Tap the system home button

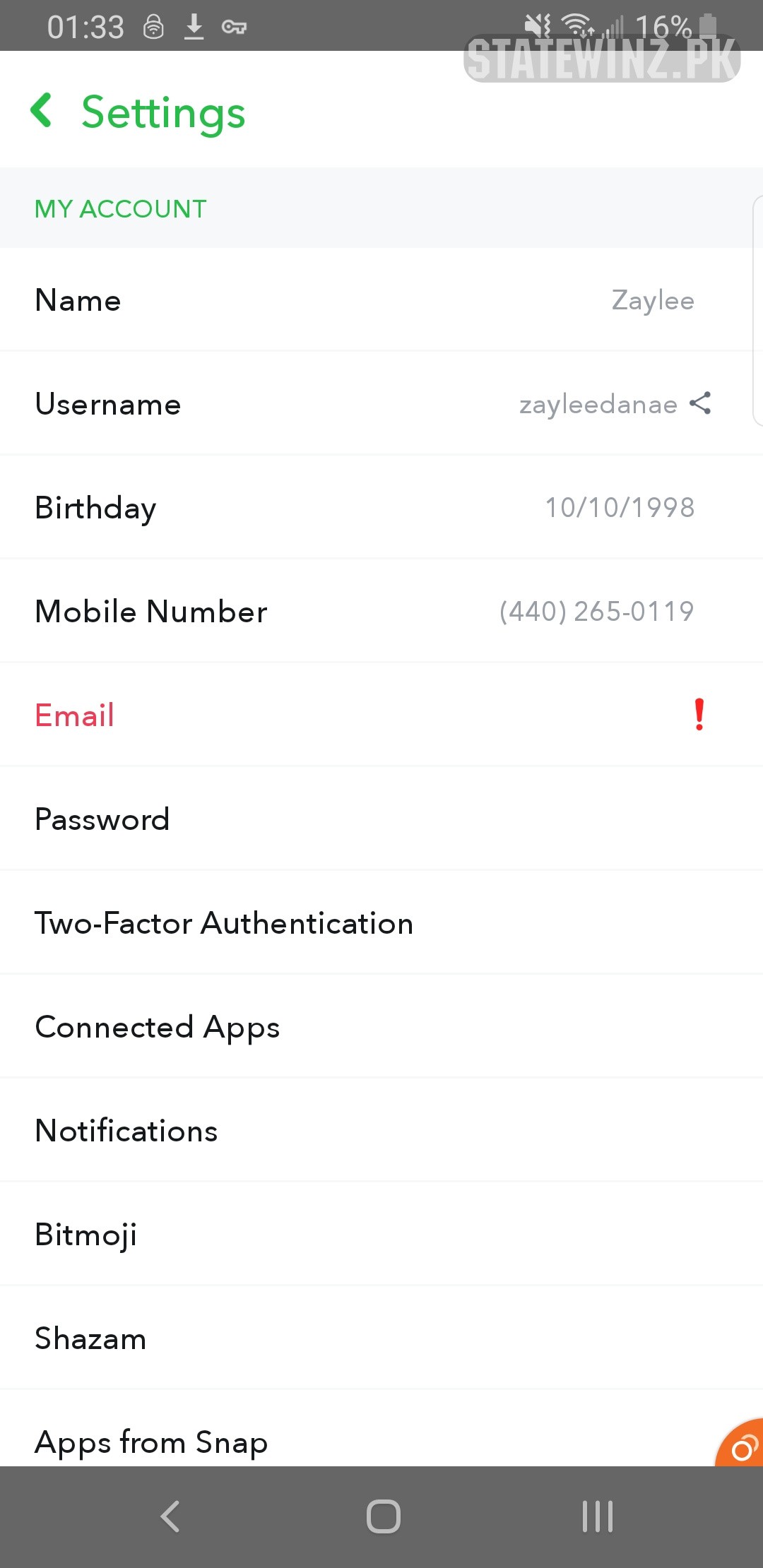[x=383, y=1516]
